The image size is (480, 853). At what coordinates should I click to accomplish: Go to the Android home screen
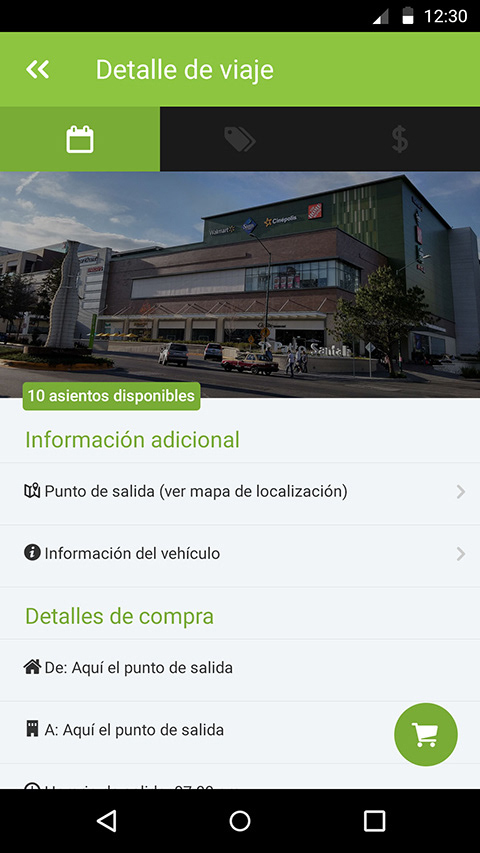240,821
